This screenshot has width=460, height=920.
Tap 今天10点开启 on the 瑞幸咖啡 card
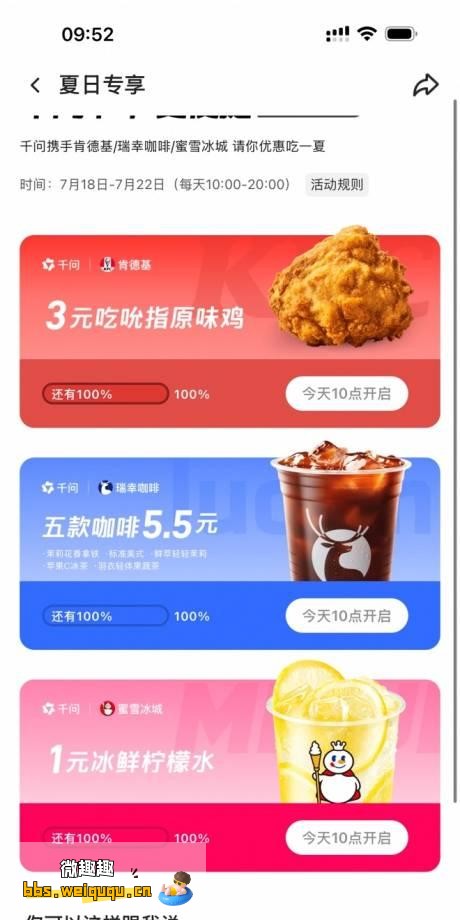click(x=347, y=615)
